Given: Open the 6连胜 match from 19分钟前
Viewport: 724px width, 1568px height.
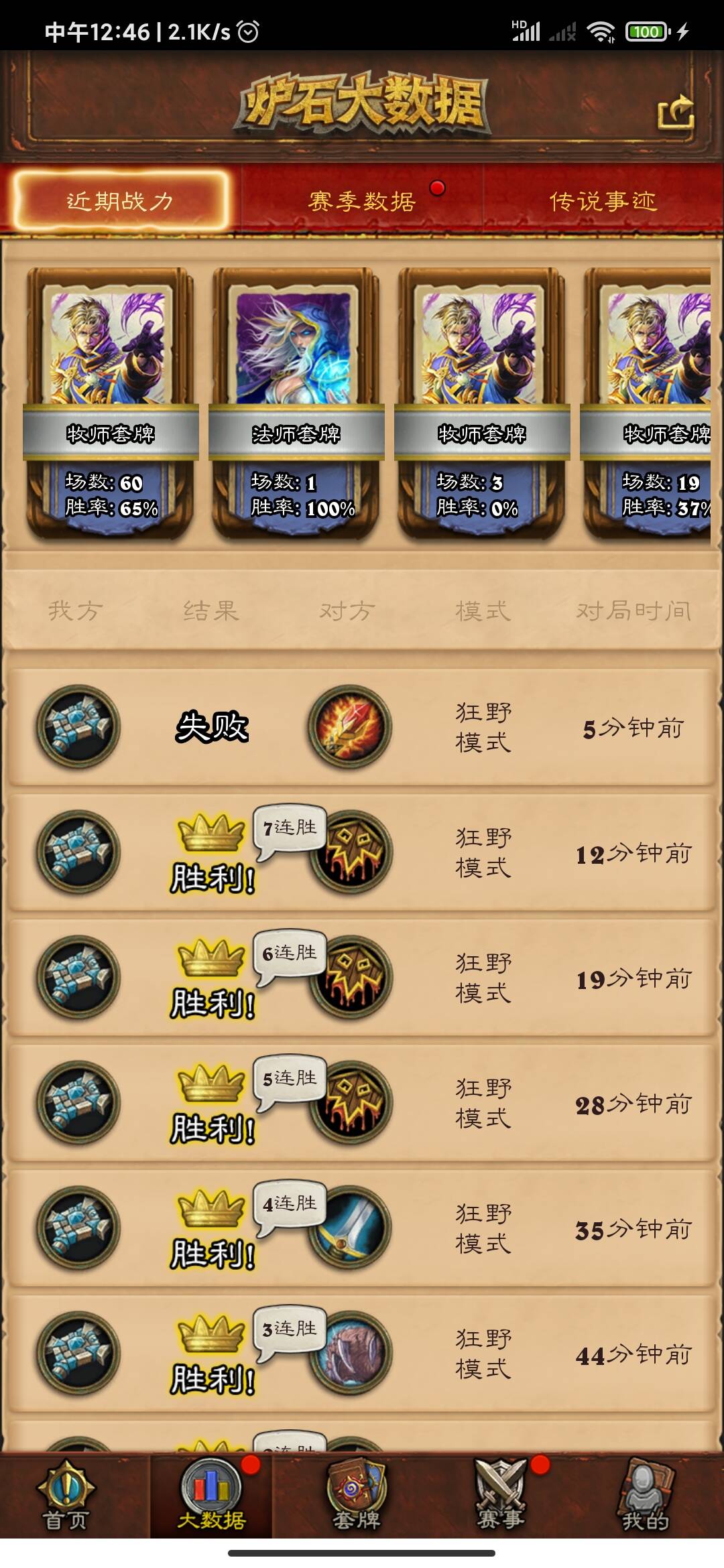Looking at the screenshot, I should (x=362, y=978).
